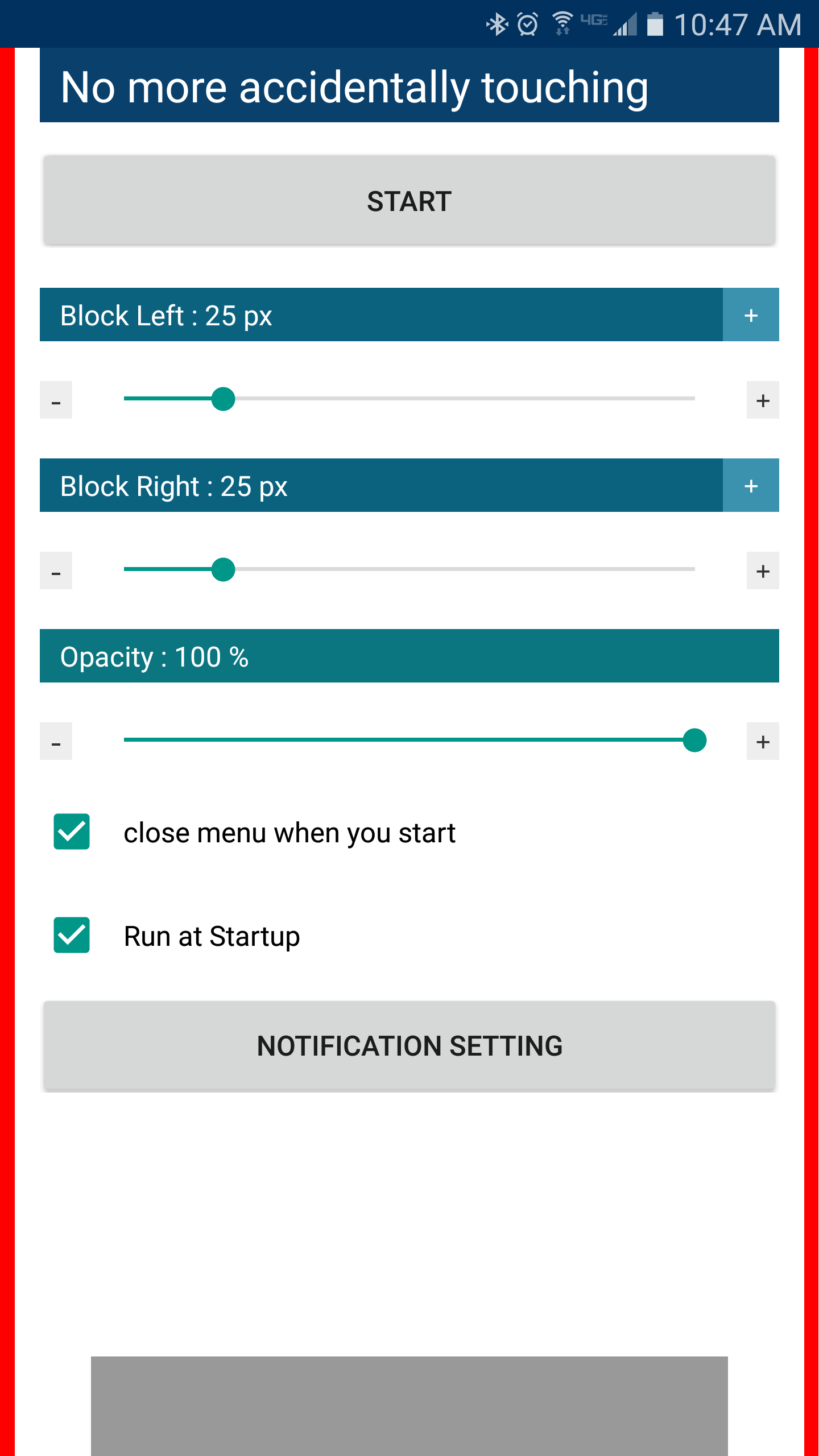Decrease Block Right with minus button
Screen dimensions: 819x1456
click(x=56, y=570)
